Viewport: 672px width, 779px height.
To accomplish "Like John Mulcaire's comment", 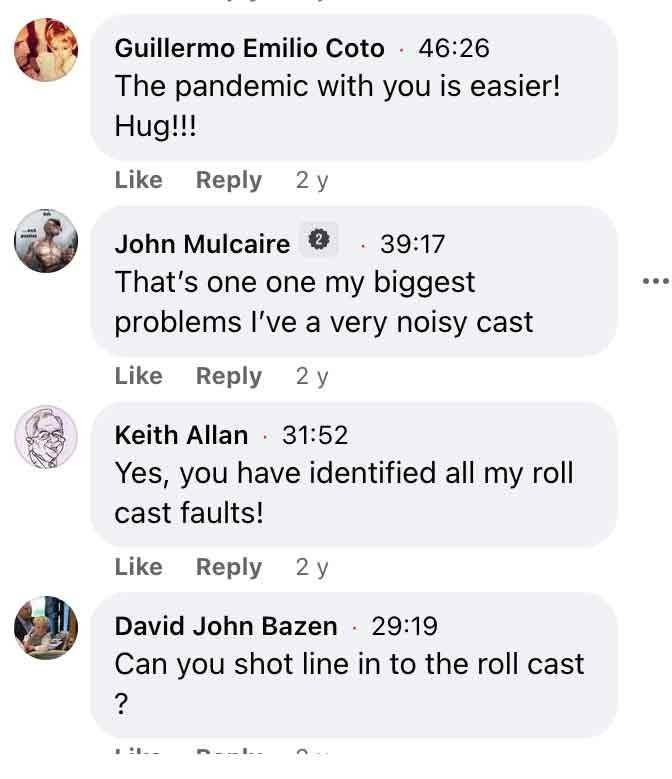I will (x=138, y=376).
